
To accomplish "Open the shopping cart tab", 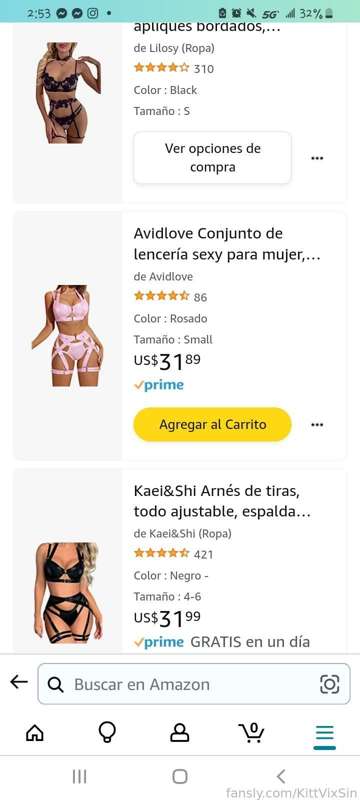I will [252, 733].
